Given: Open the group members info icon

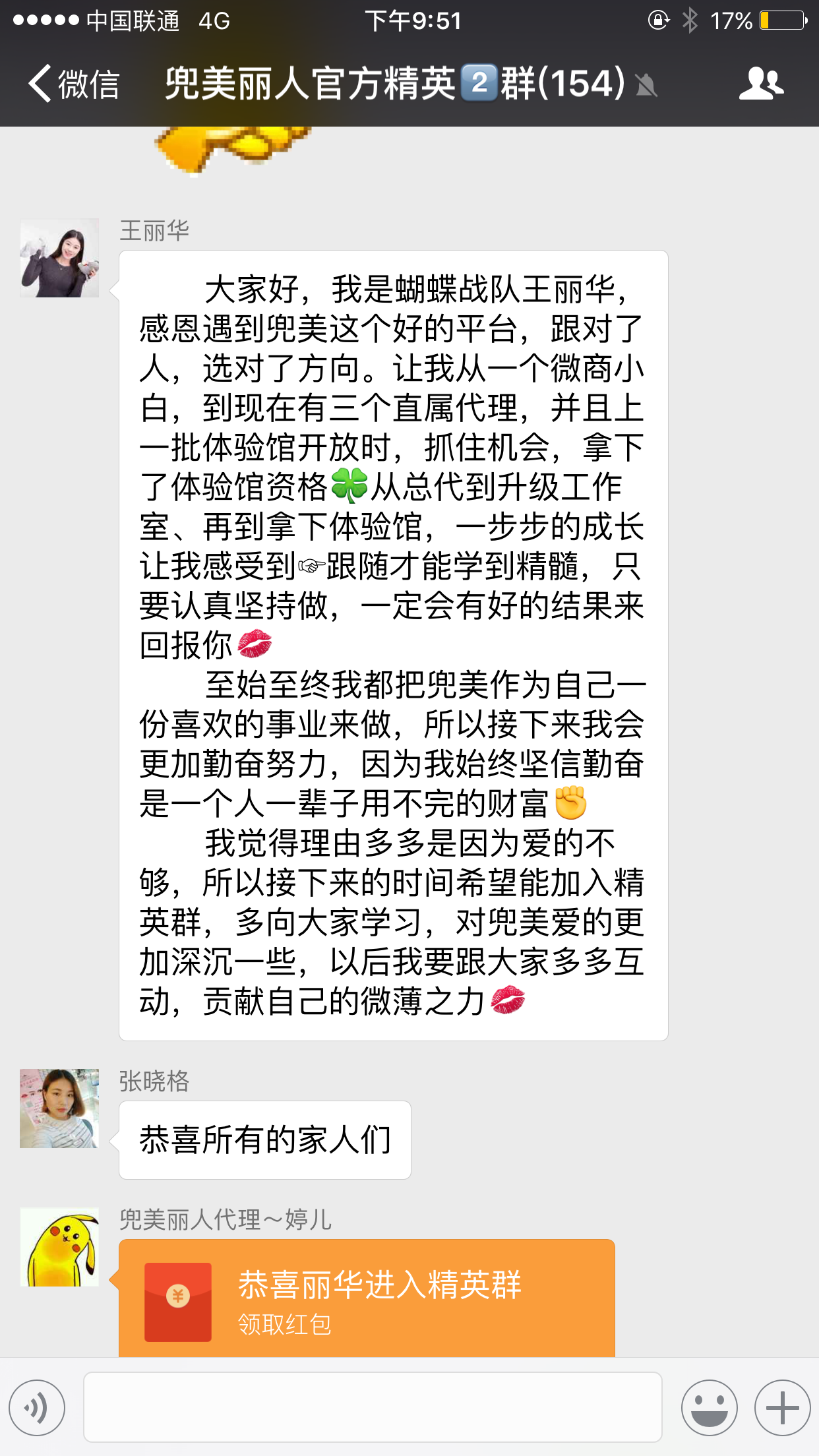Looking at the screenshot, I should tap(761, 84).
